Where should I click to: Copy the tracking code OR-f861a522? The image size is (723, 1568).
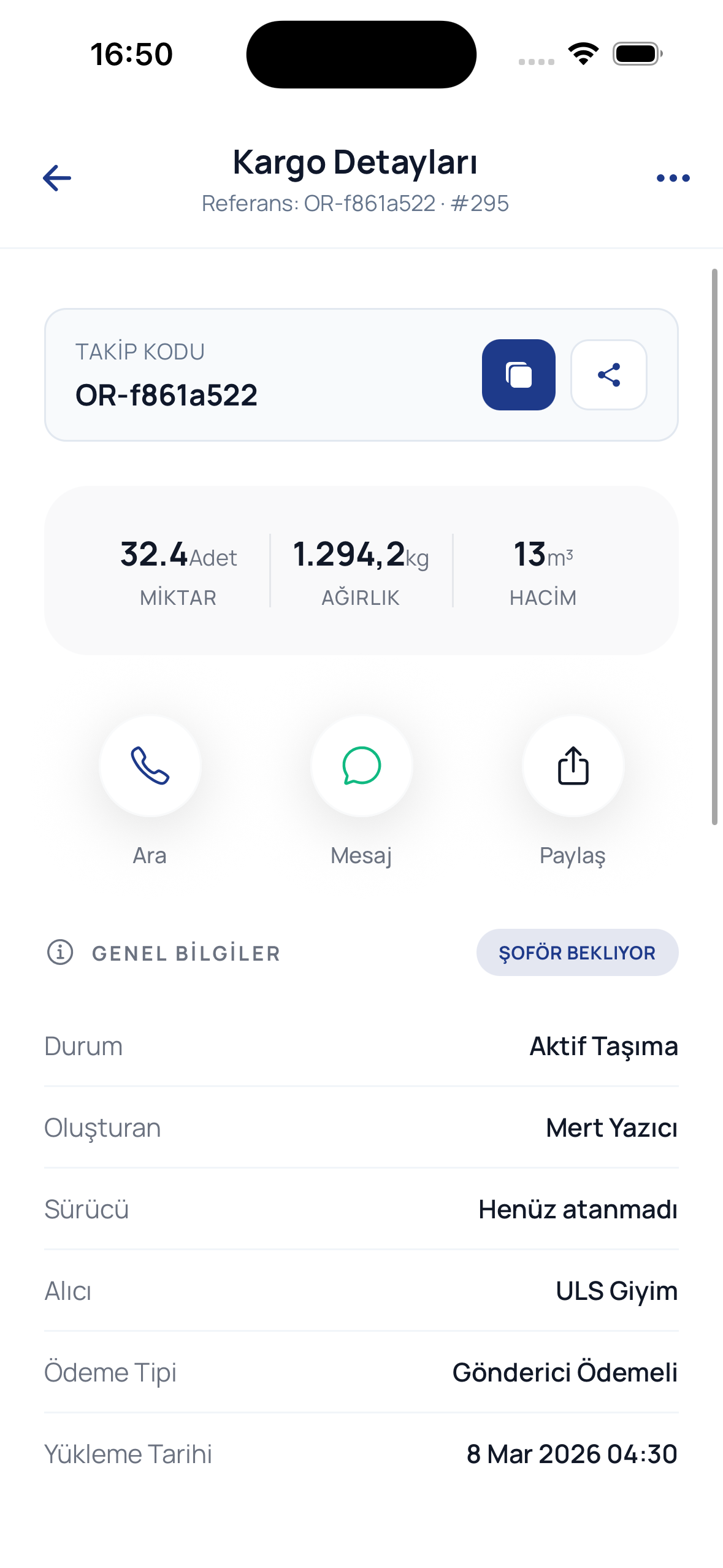[x=518, y=374]
